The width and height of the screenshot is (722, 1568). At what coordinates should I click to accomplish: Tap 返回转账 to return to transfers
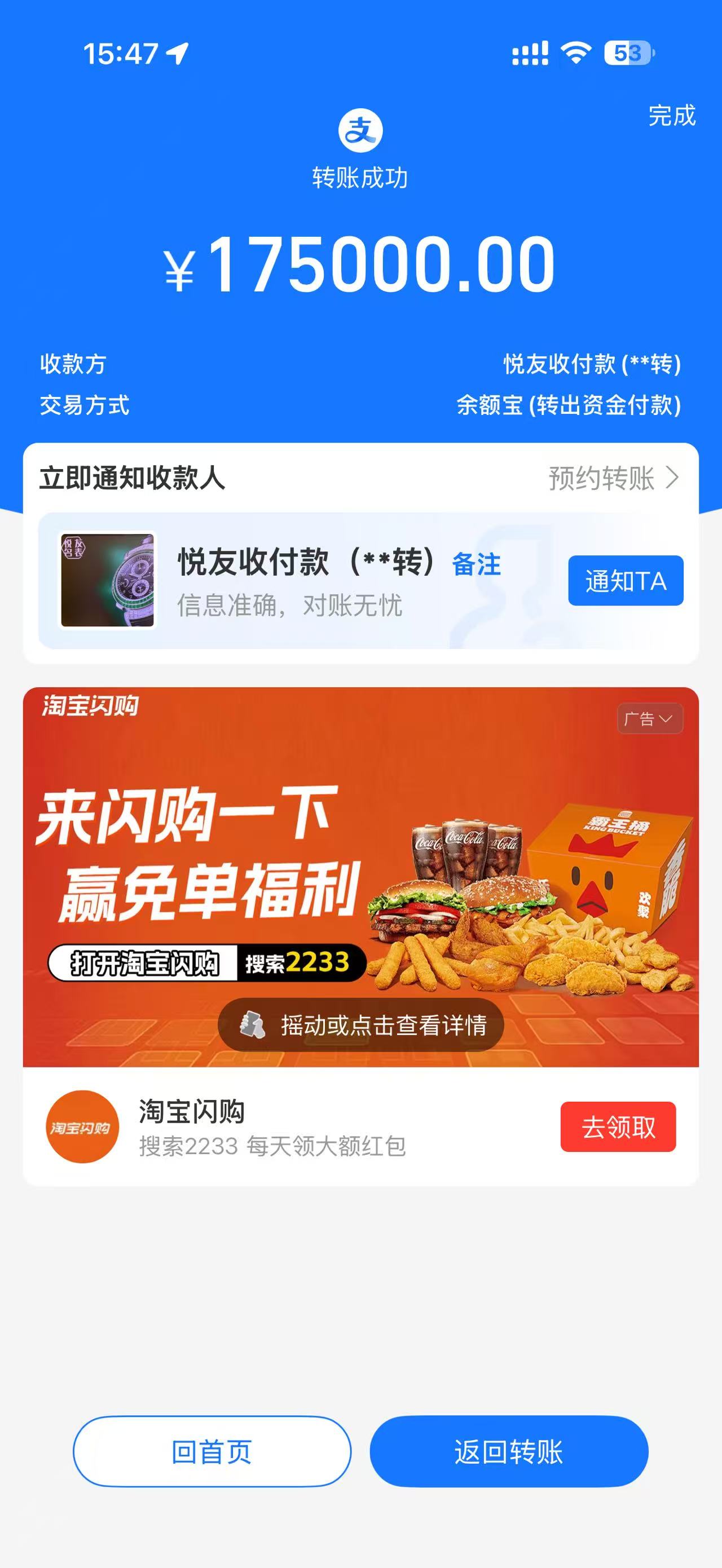508,1451
